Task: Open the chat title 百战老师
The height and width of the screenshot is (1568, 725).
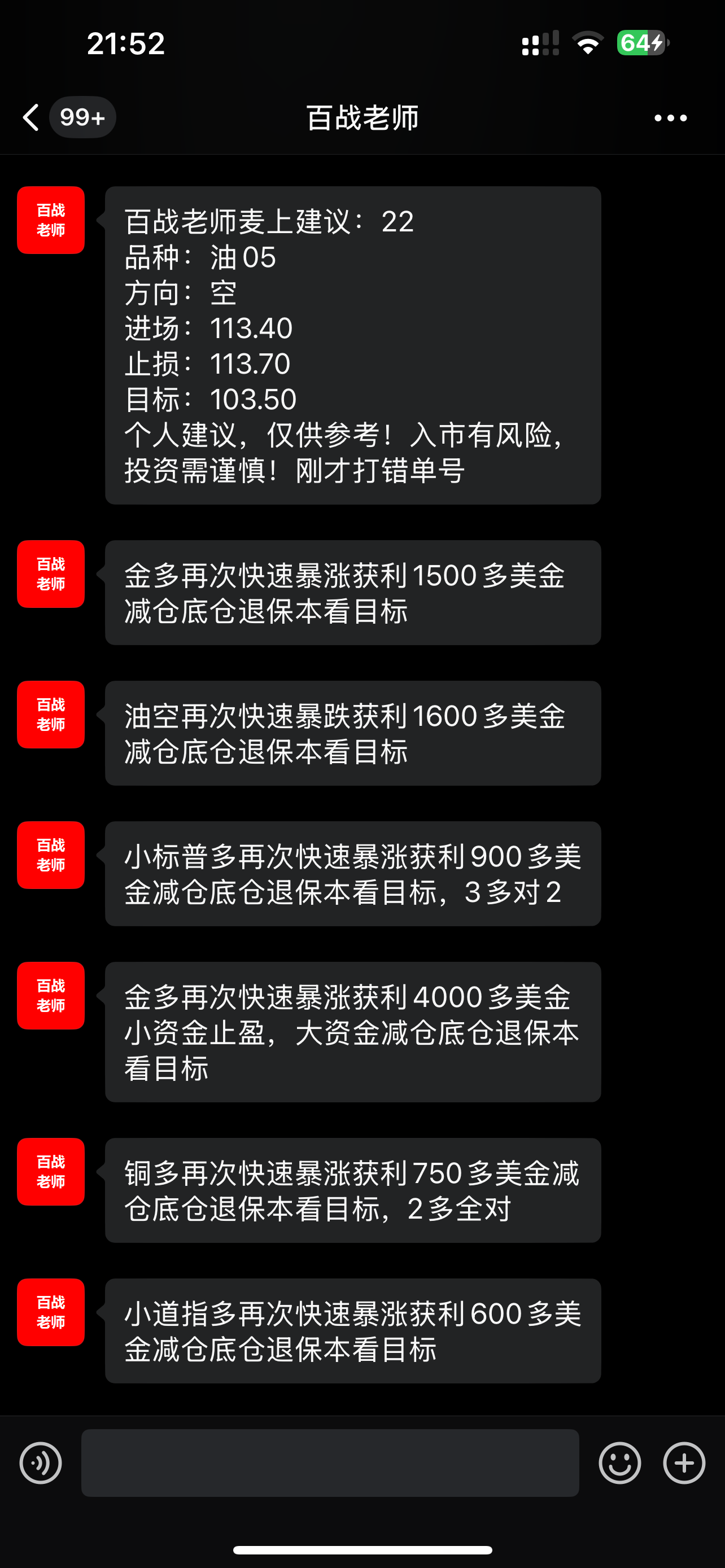Action: pyautogui.click(x=362, y=117)
